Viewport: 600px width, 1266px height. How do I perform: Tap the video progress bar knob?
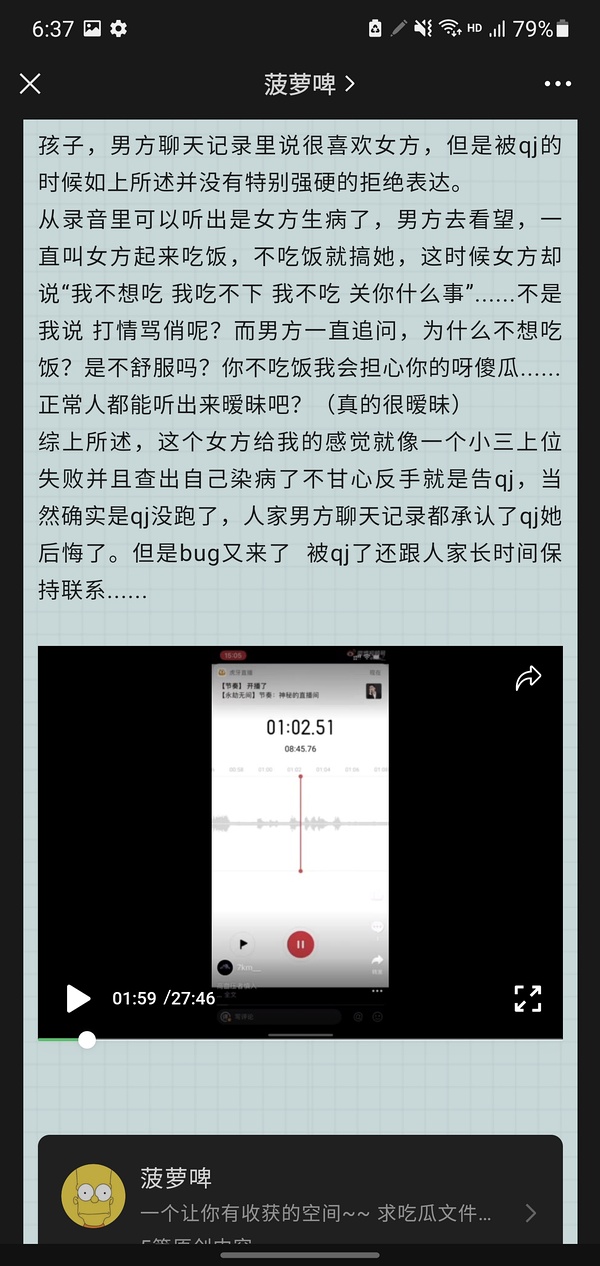point(87,1040)
